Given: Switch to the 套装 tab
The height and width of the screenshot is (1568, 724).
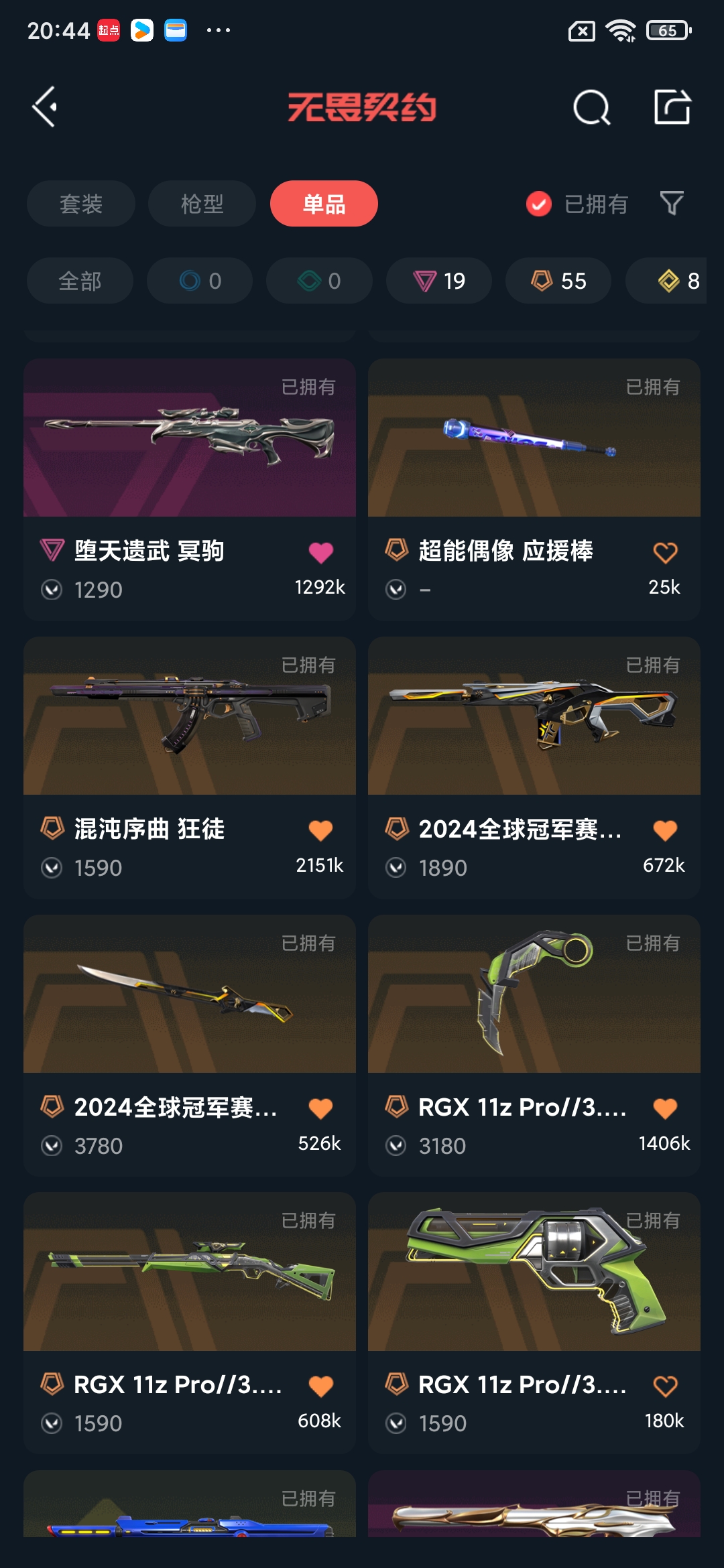Looking at the screenshot, I should click(x=81, y=204).
